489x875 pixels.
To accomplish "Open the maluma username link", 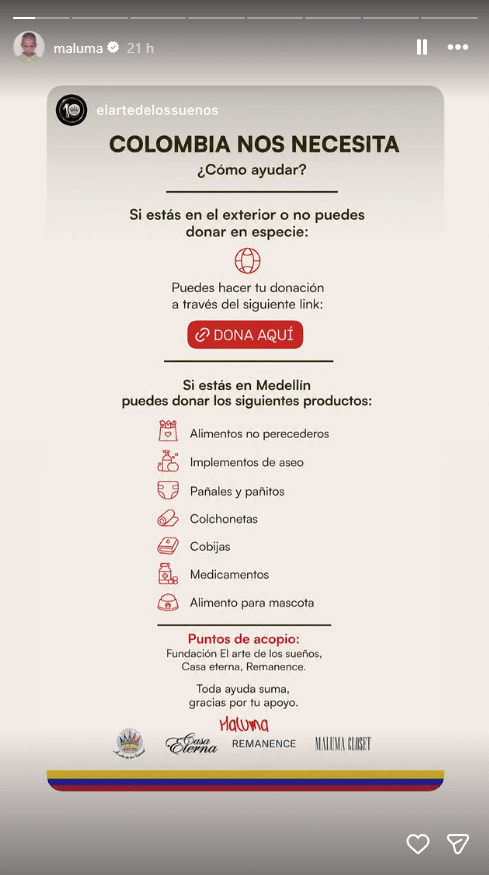I will tap(78, 48).
